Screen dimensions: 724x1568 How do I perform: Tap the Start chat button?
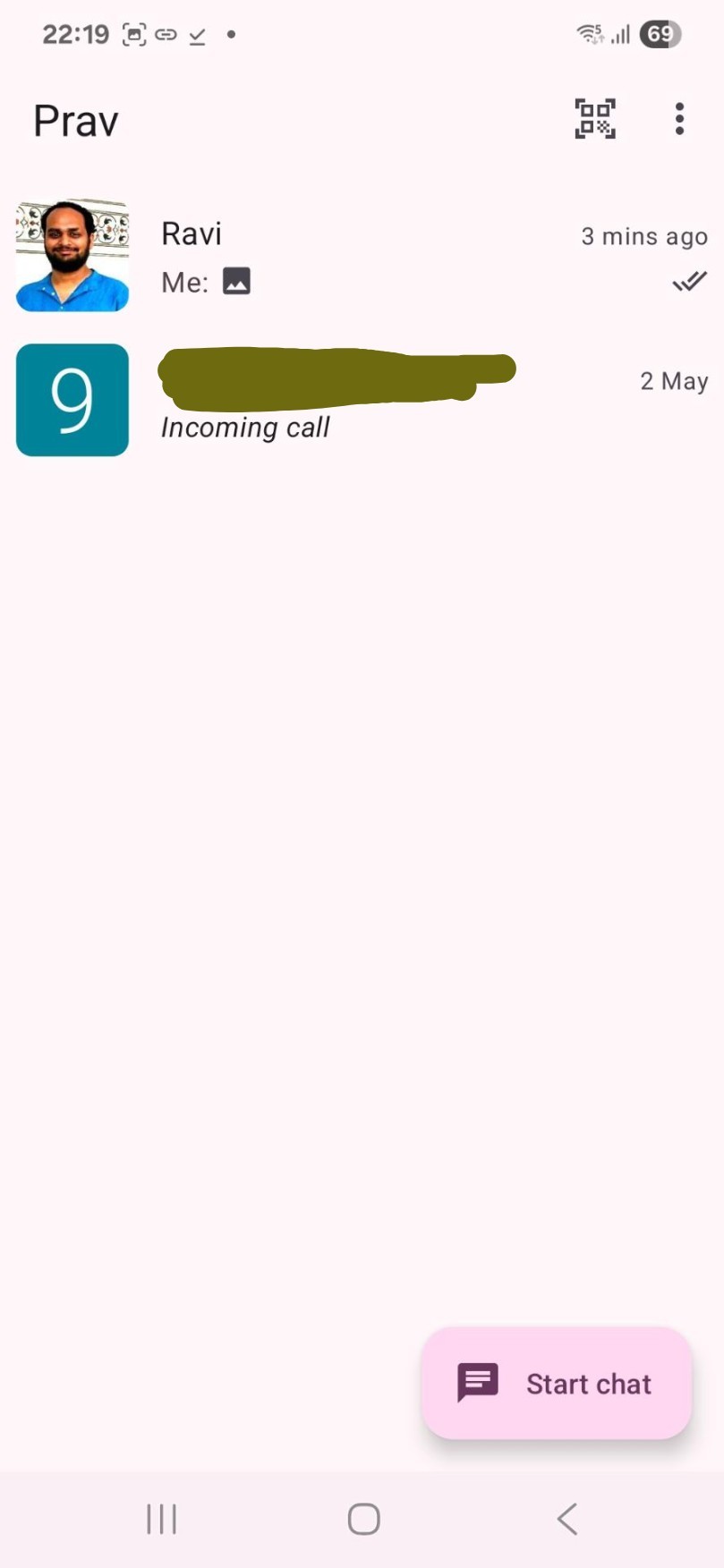(x=557, y=1383)
